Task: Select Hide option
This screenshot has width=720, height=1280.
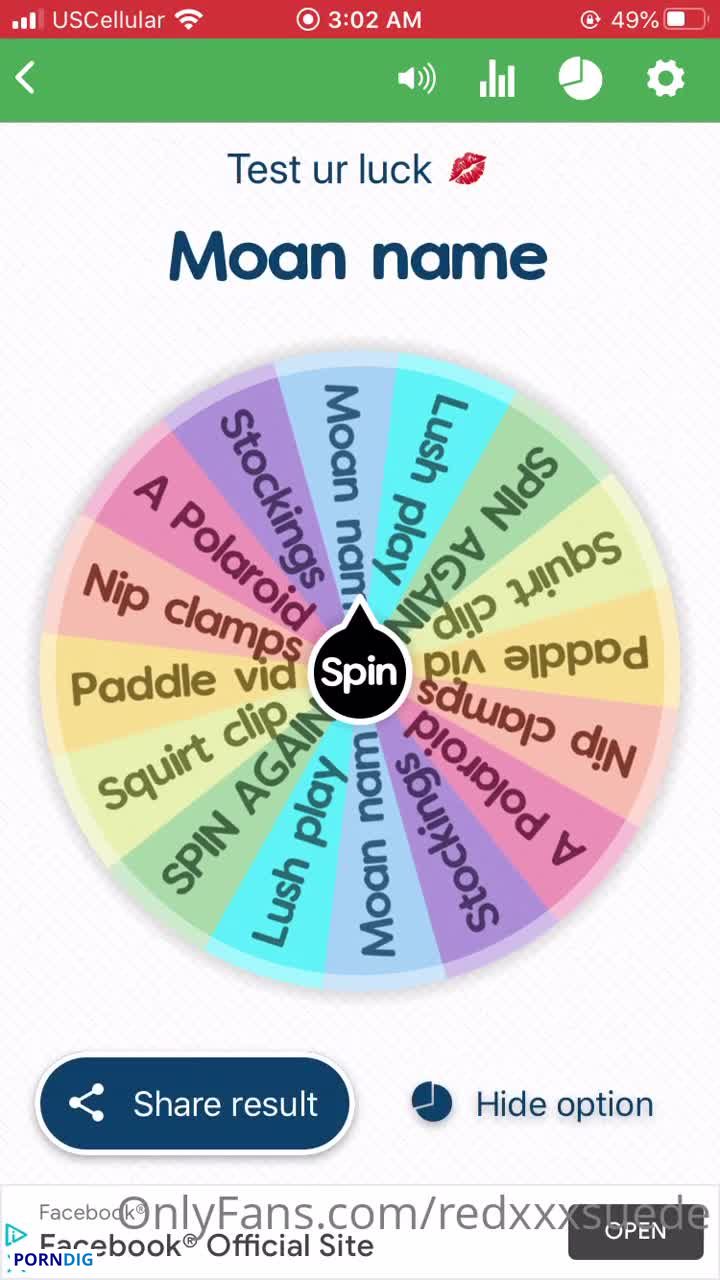Action: click(533, 1104)
